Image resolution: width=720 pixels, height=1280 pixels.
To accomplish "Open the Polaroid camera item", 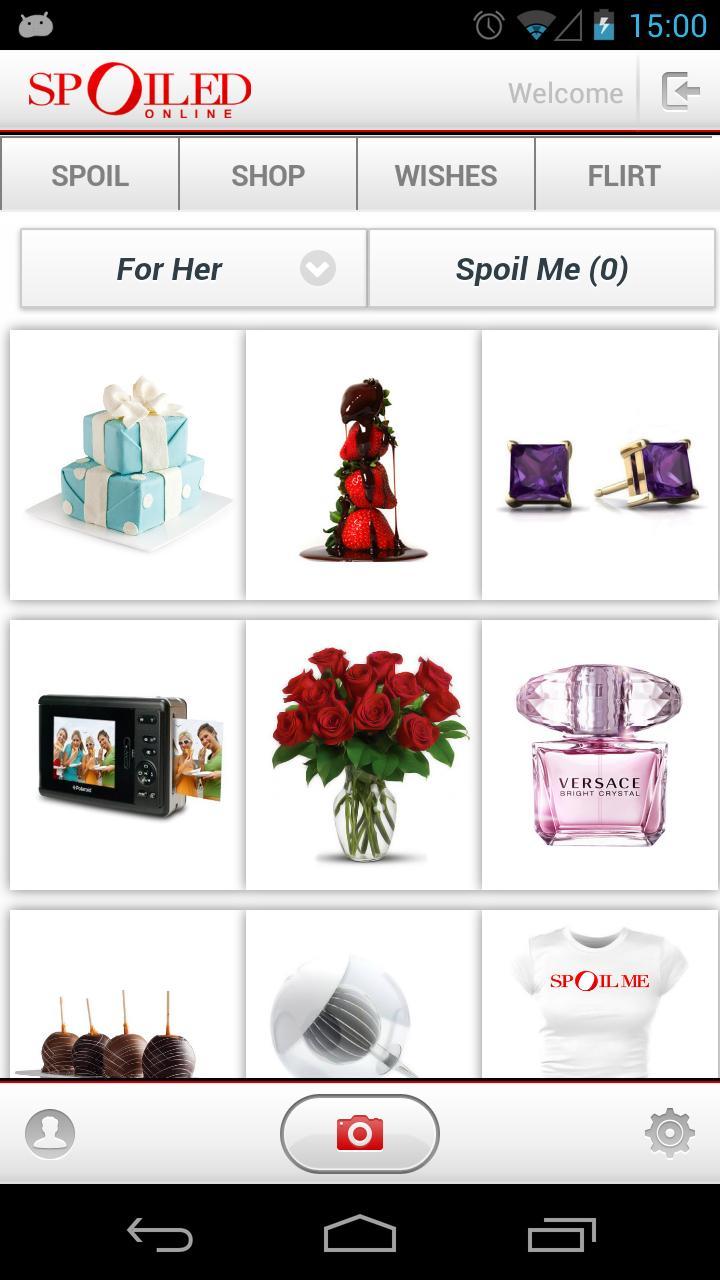I will click(128, 755).
